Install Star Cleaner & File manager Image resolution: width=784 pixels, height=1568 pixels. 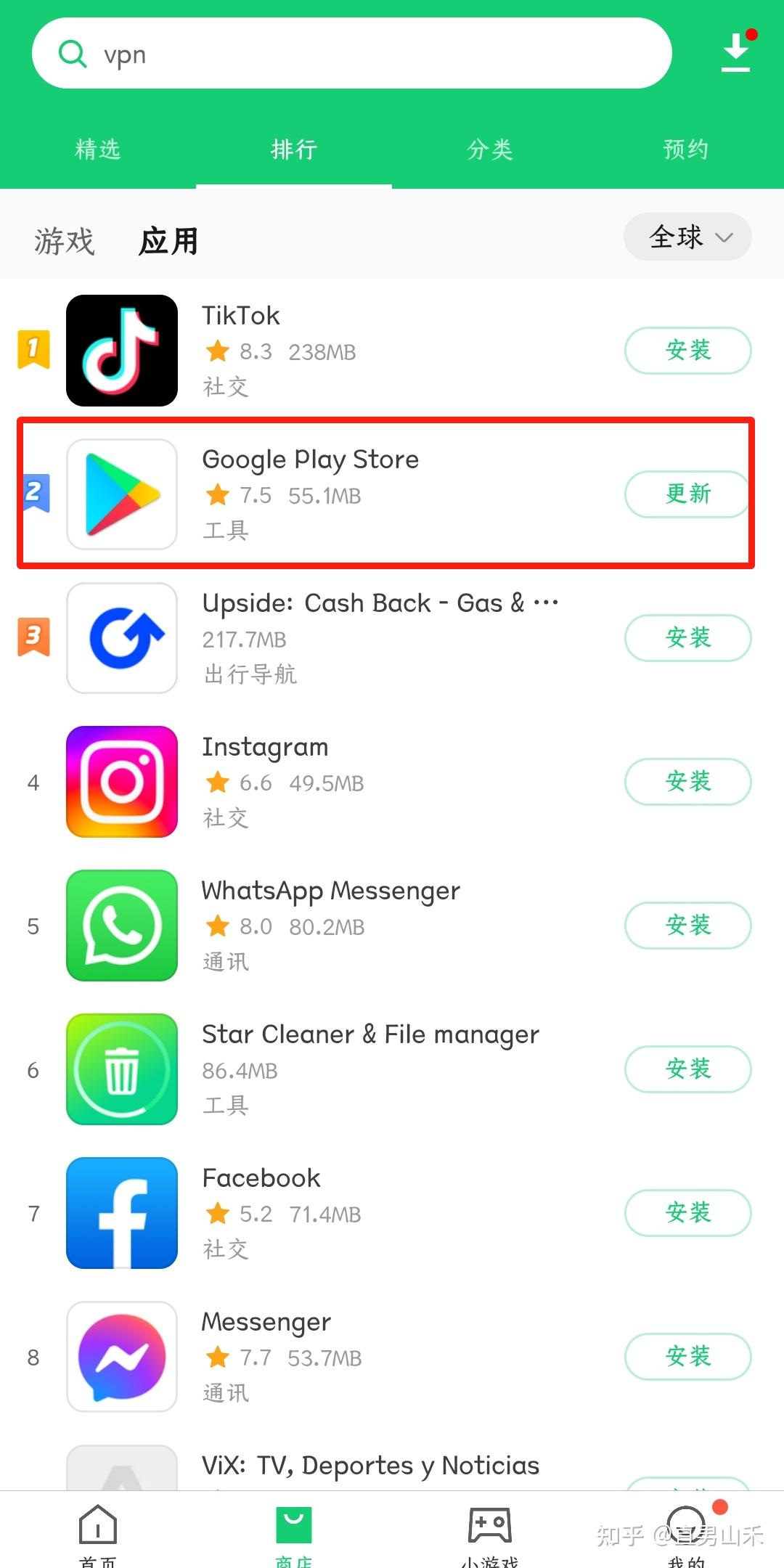(x=687, y=1069)
